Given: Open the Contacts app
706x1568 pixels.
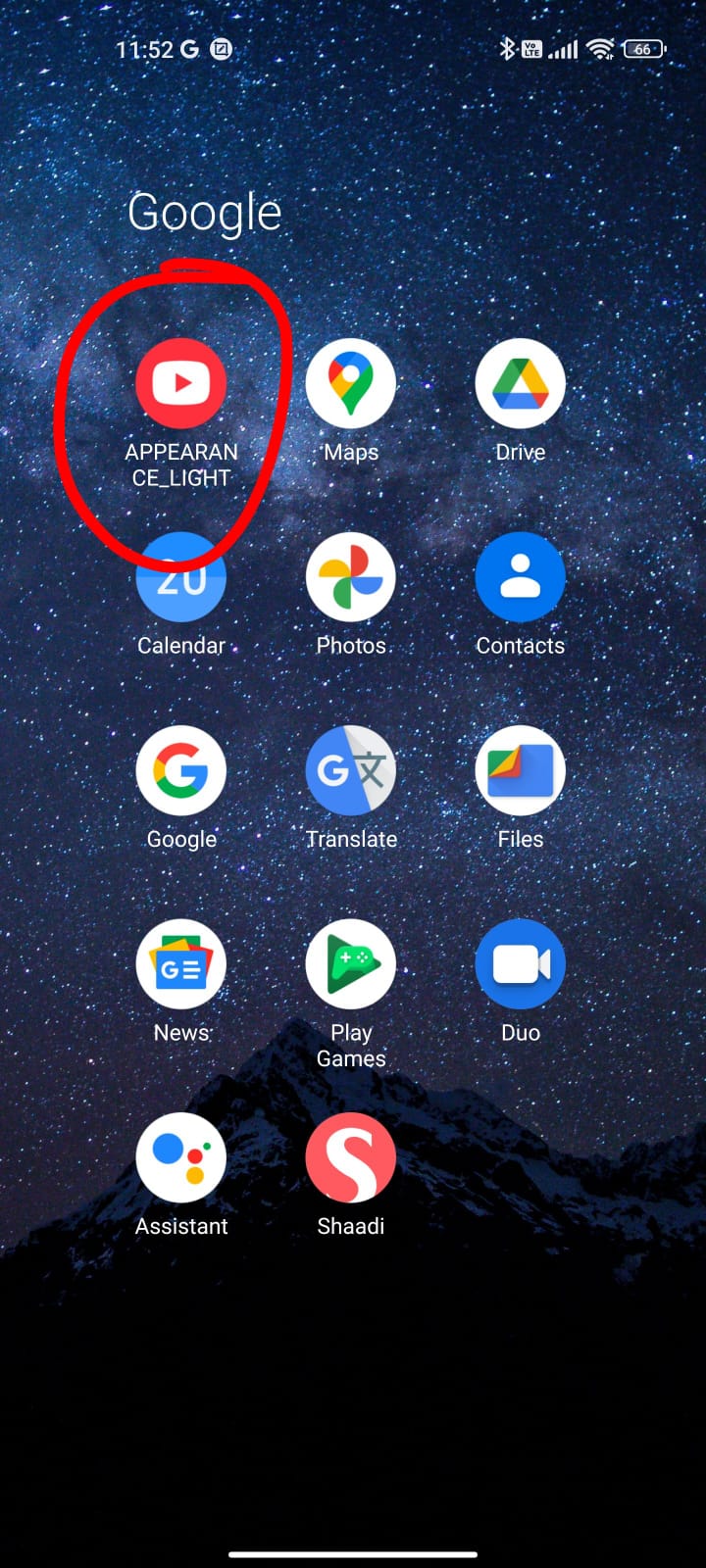Looking at the screenshot, I should coord(521,577).
